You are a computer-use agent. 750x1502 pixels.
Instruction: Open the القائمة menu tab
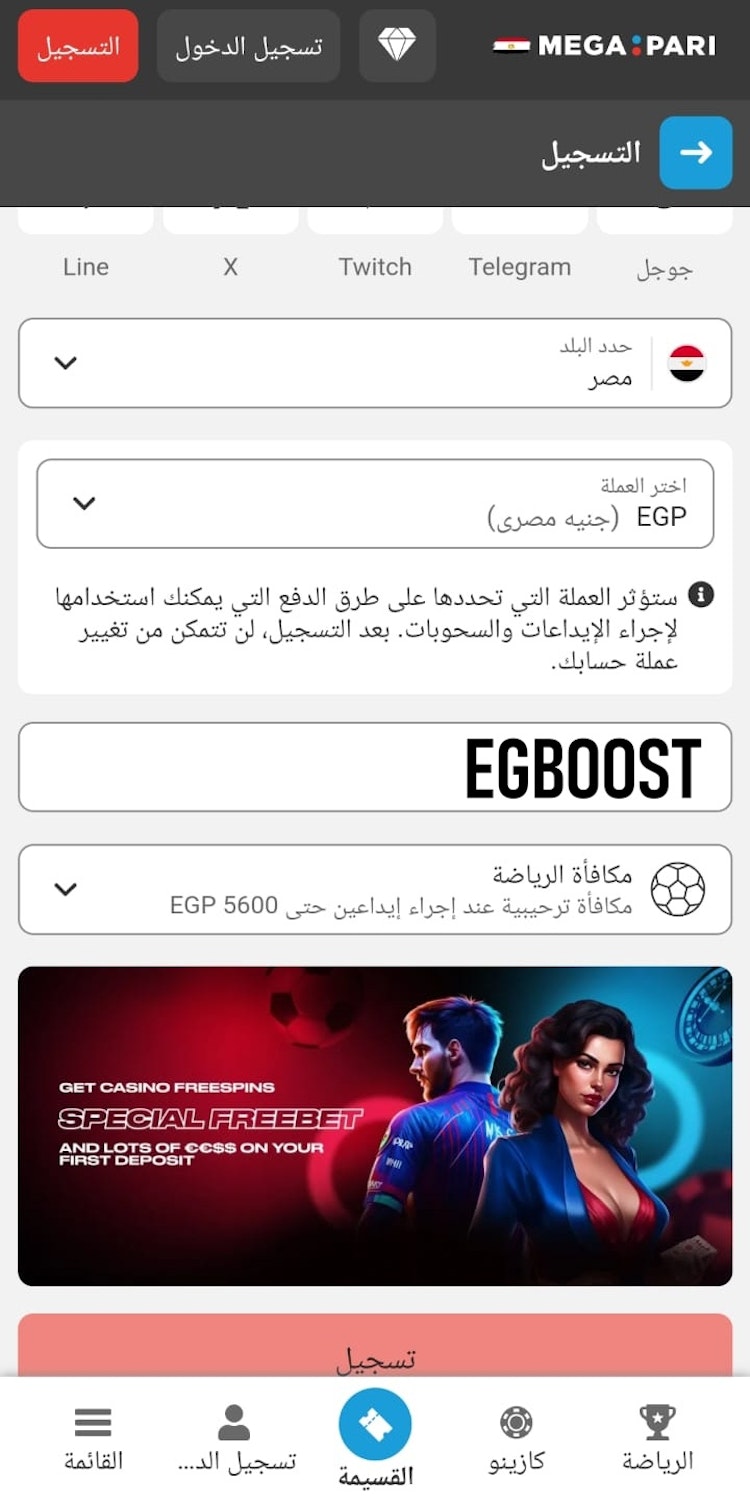93,1440
